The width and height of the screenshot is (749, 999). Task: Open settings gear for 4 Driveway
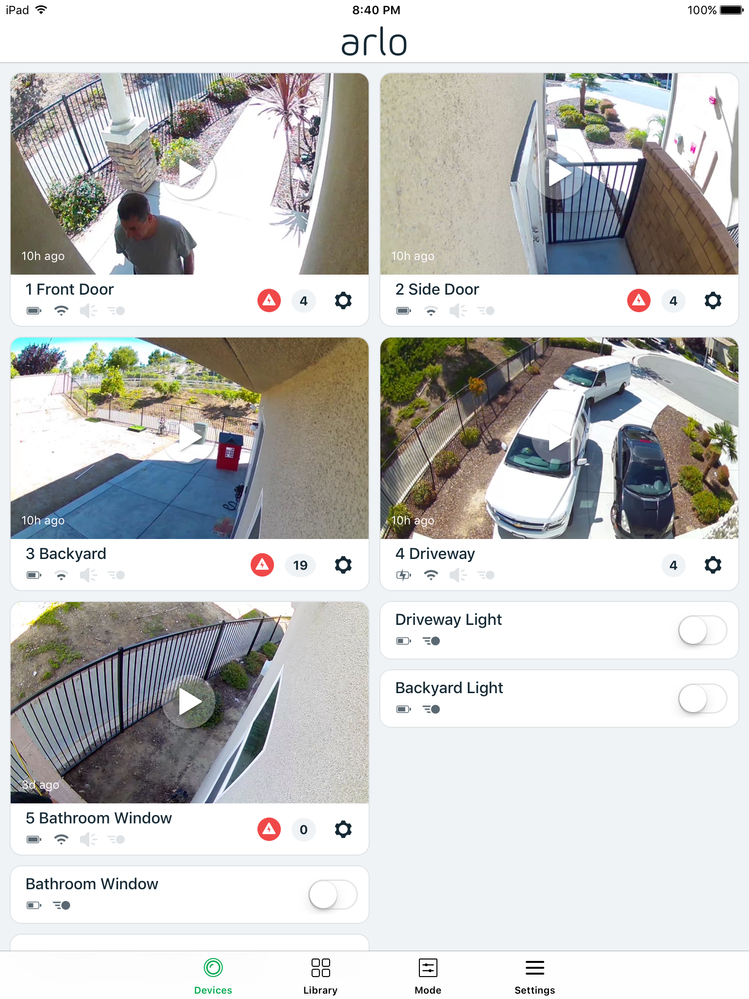713,565
